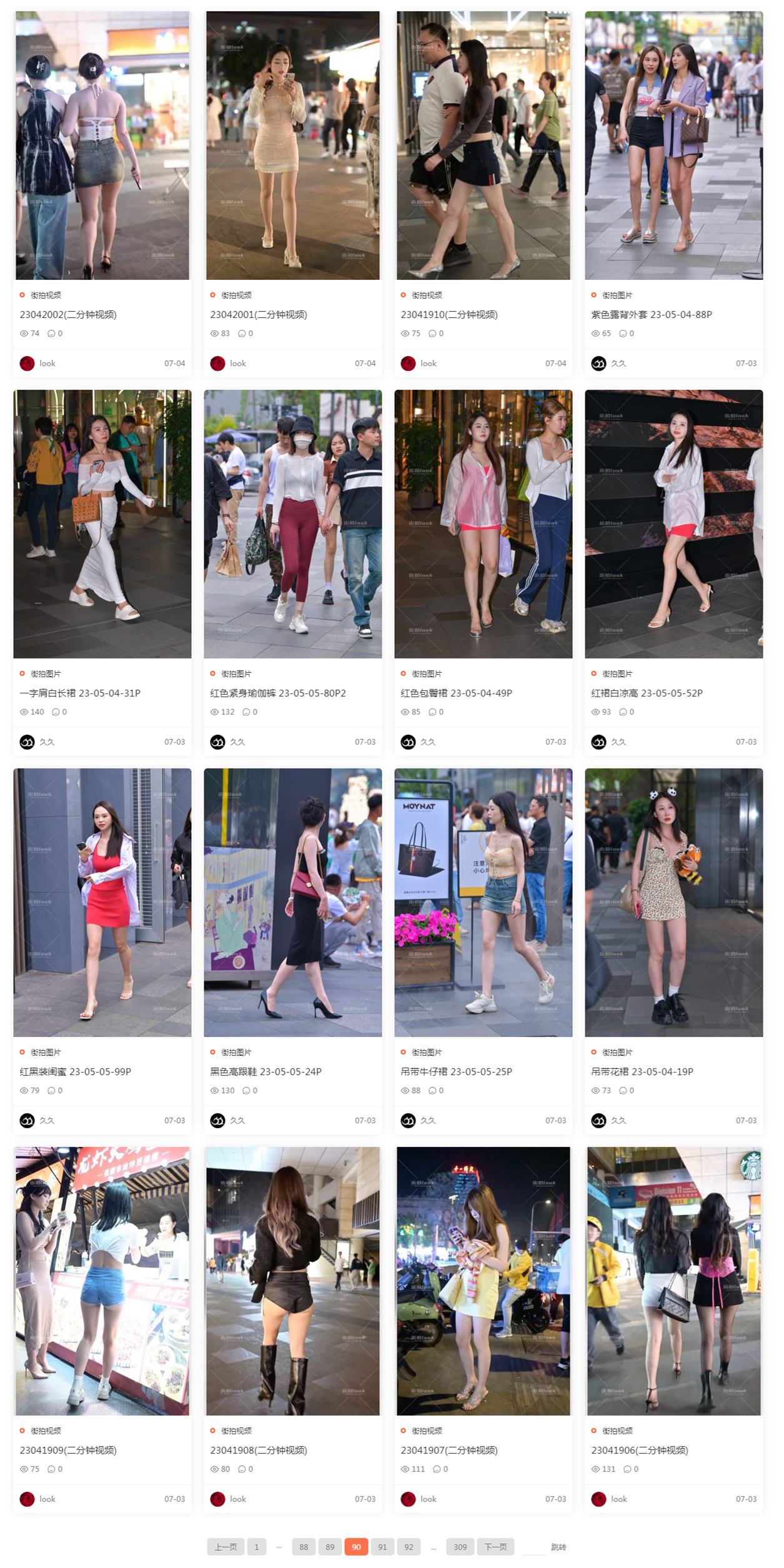Viewport: 784px width, 1568px height.
Task: Go to previous page with 上一页
Action: [226, 1547]
